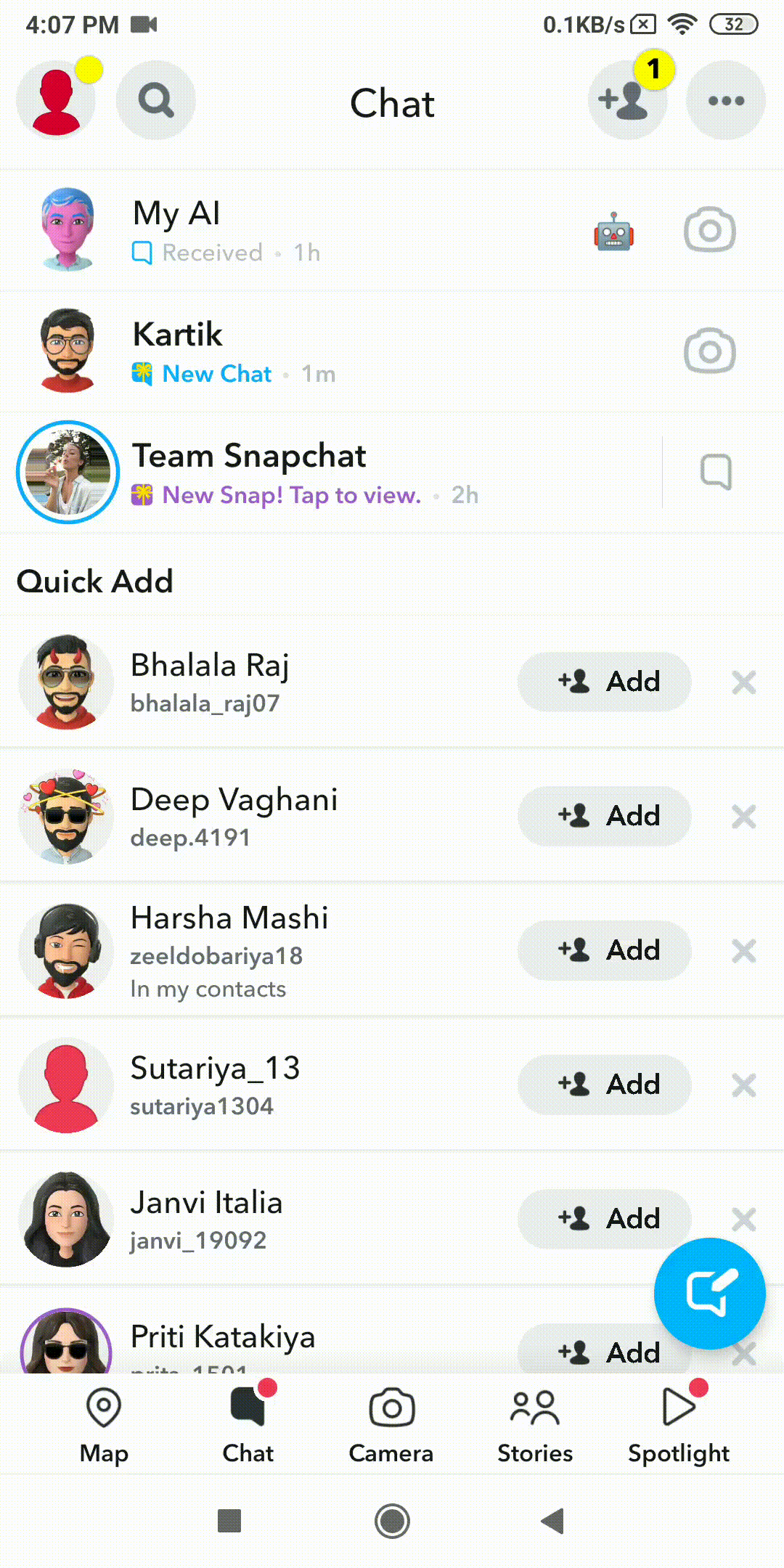Open my profile avatar
Viewport: 784px width, 1568px height.
point(56,101)
